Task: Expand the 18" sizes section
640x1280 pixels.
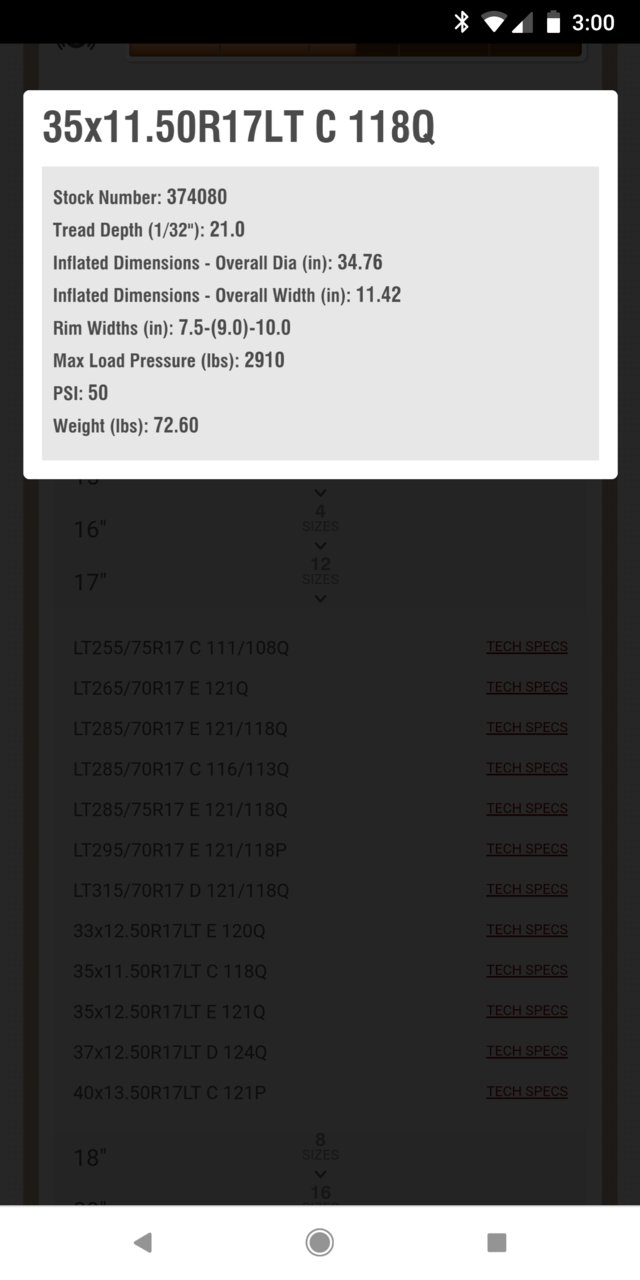Action: (x=320, y=1158)
